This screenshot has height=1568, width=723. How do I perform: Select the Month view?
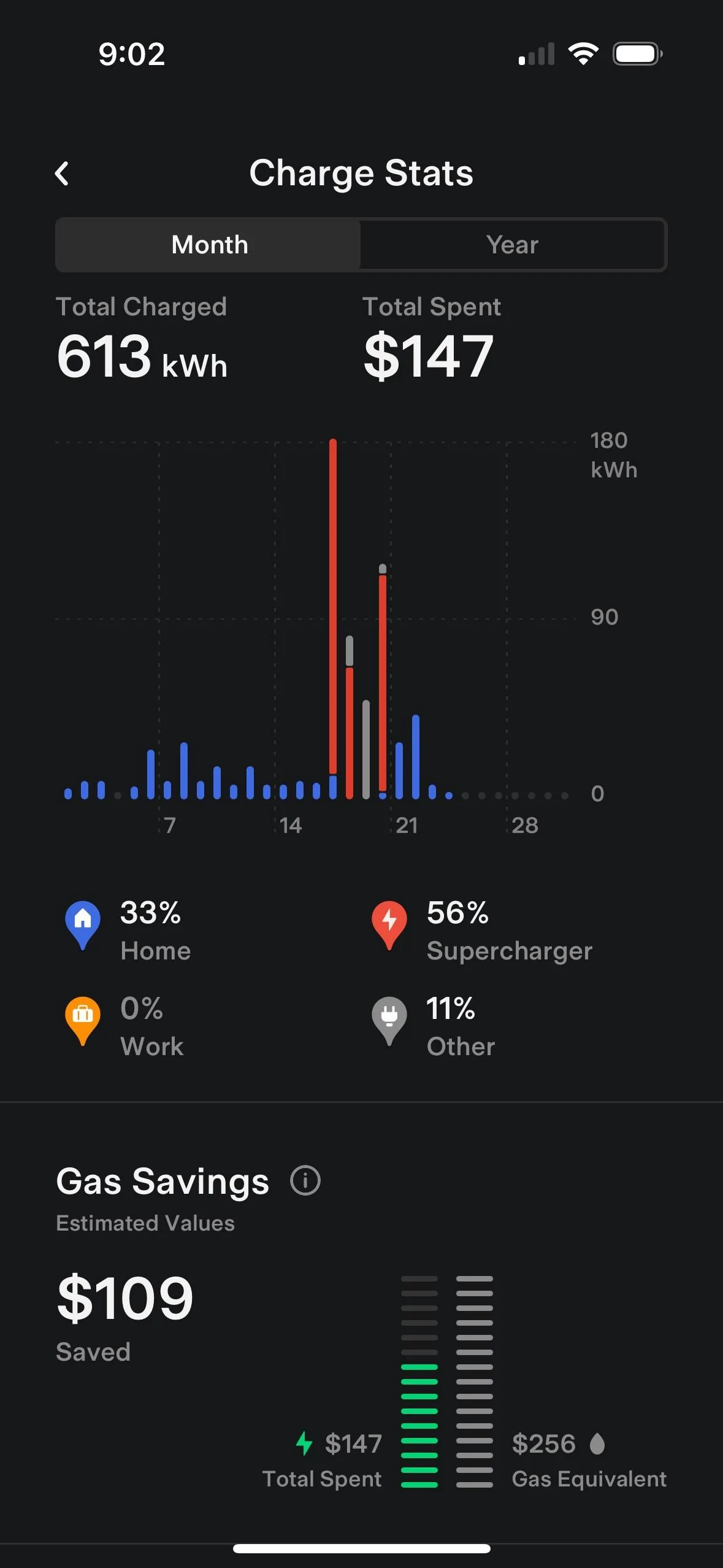click(x=209, y=245)
